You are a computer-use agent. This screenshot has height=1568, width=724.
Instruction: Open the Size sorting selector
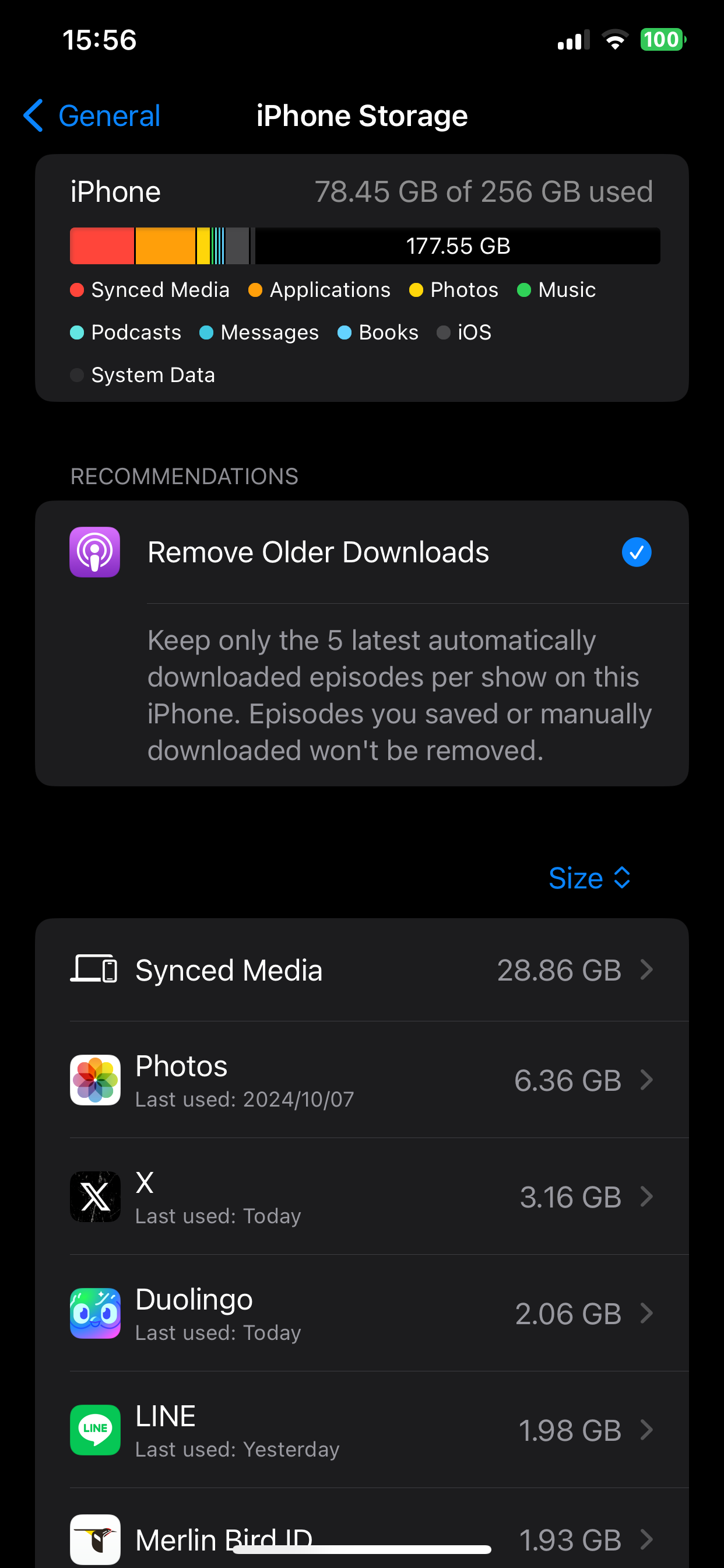[589, 877]
